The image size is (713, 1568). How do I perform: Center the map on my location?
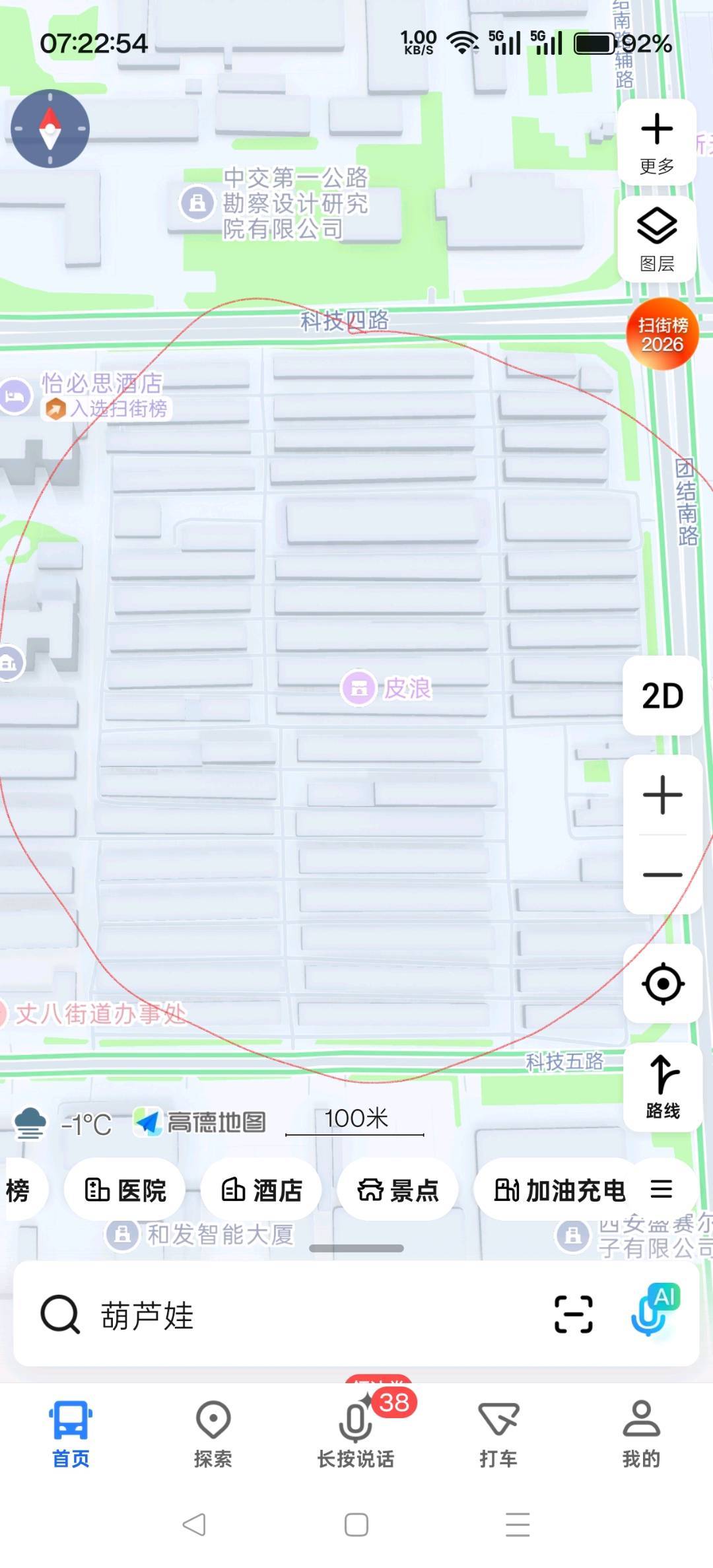point(662,984)
